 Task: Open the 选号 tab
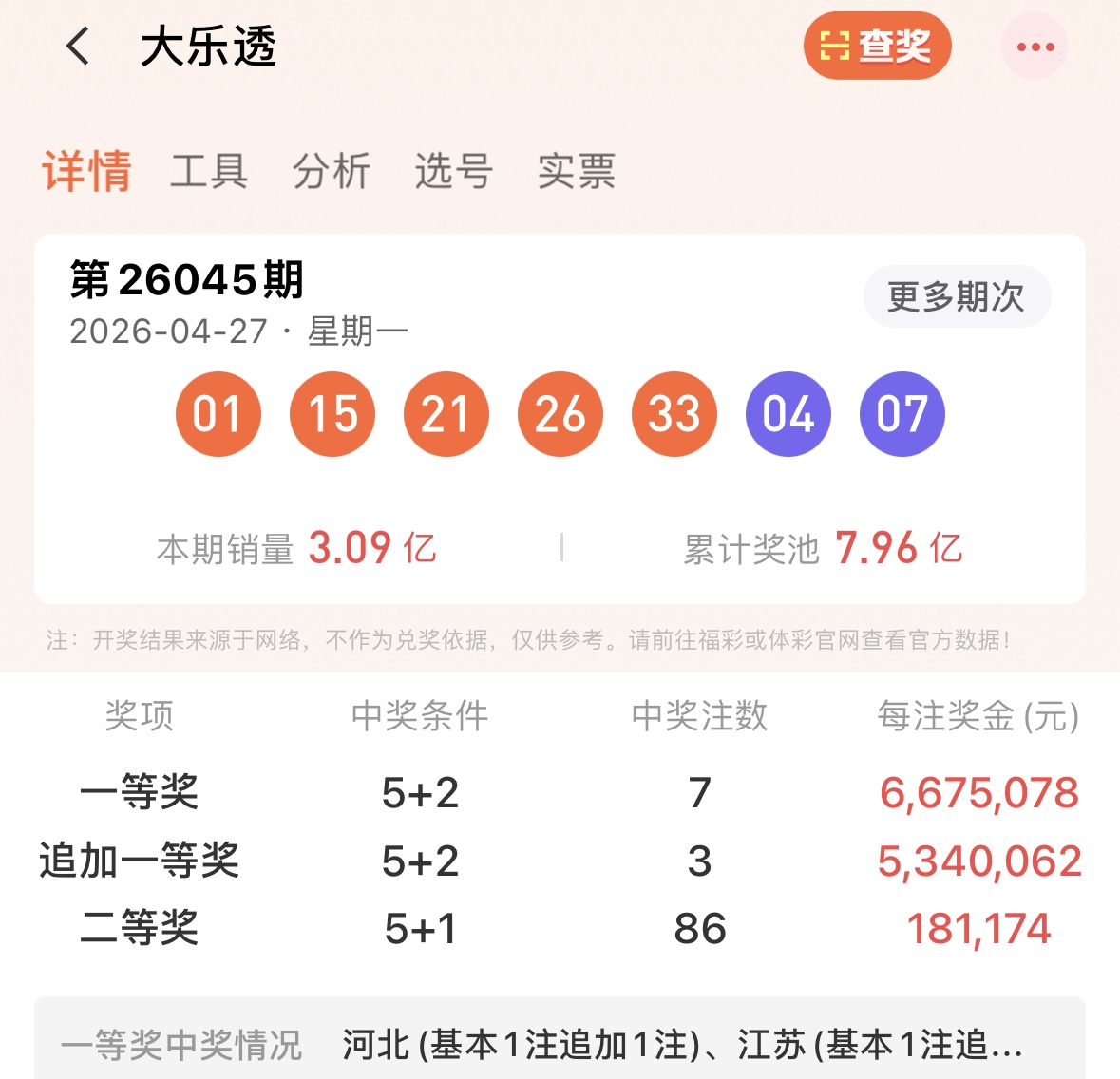[x=454, y=172]
